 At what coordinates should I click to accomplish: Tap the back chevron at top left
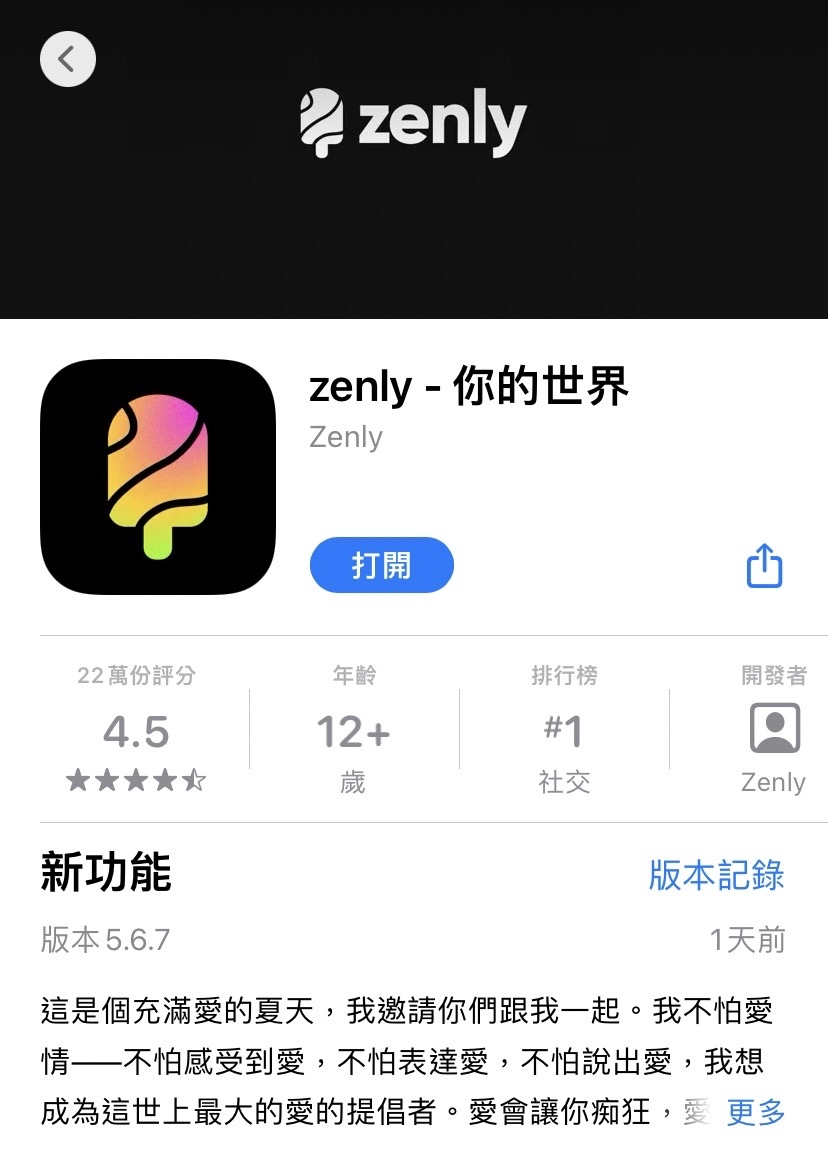click(x=67, y=58)
